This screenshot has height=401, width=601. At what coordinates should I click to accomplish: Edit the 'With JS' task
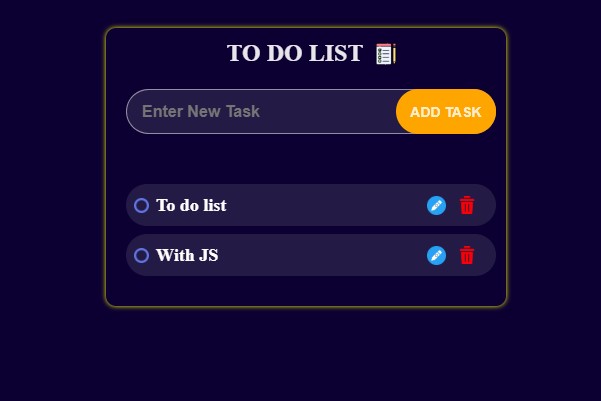pos(436,255)
